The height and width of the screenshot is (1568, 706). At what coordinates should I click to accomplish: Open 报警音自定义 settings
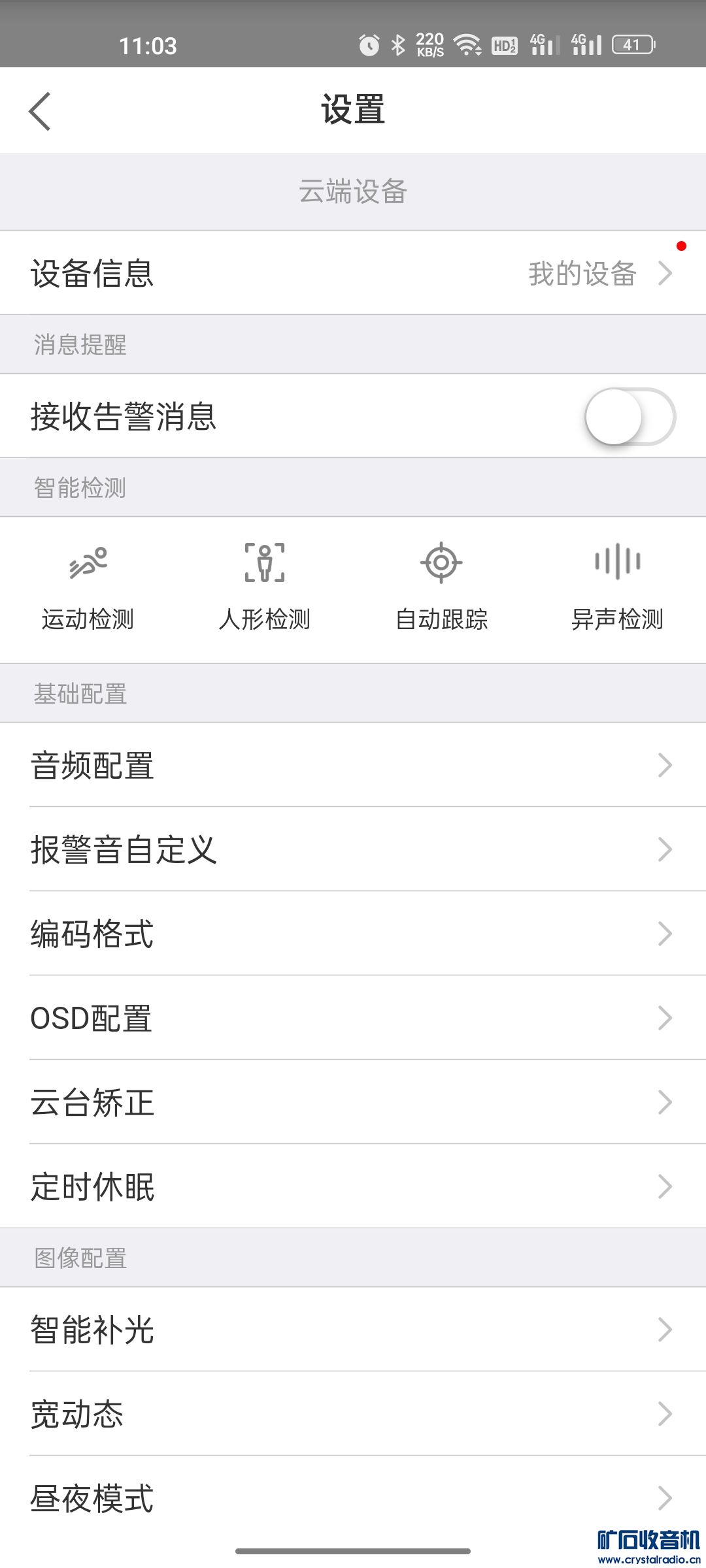pos(353,849)
